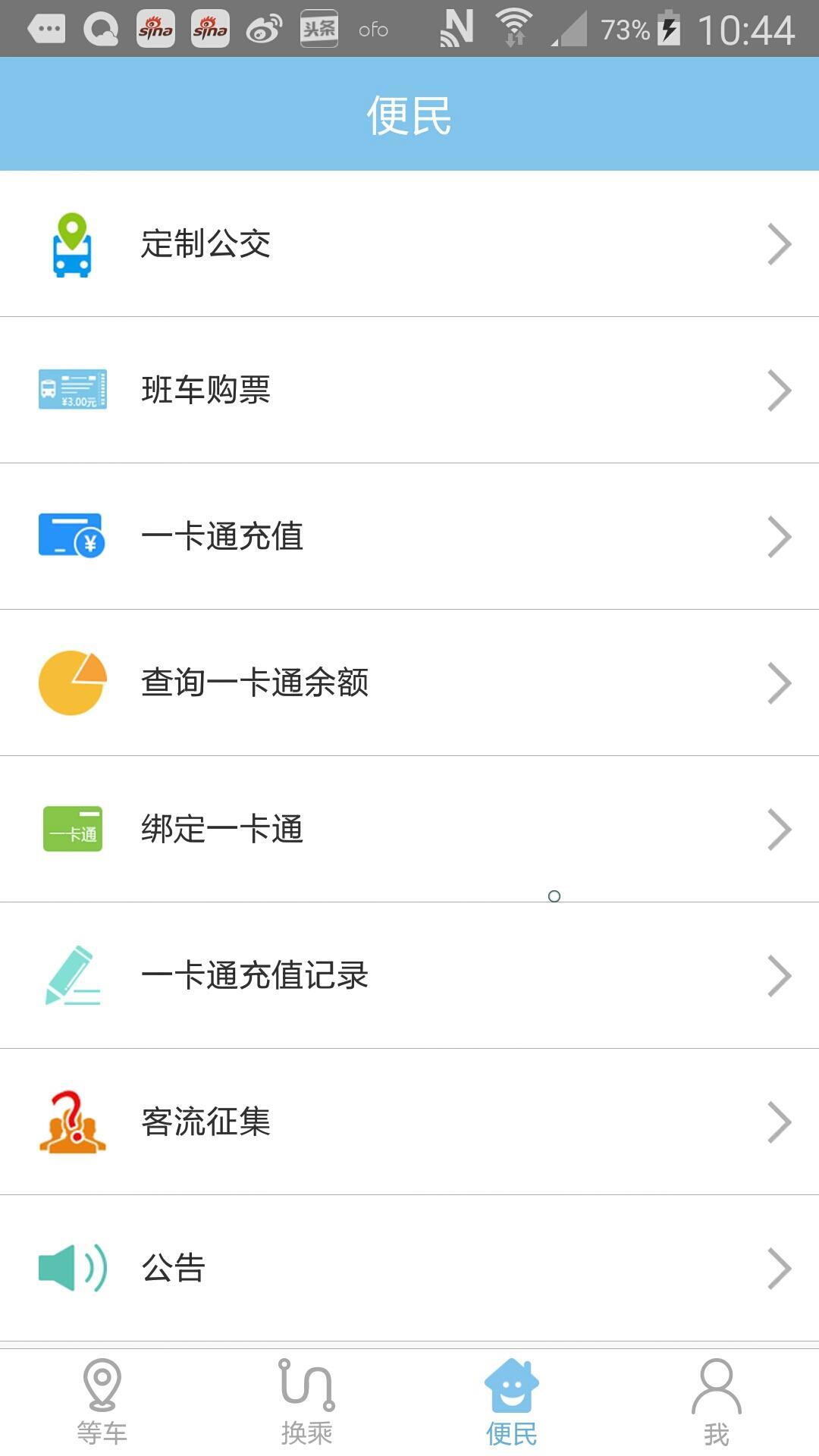Open 班车购票 shuttle ticket purchase
This screenshot has height=1456, width=819.
(x=409, y=391)
